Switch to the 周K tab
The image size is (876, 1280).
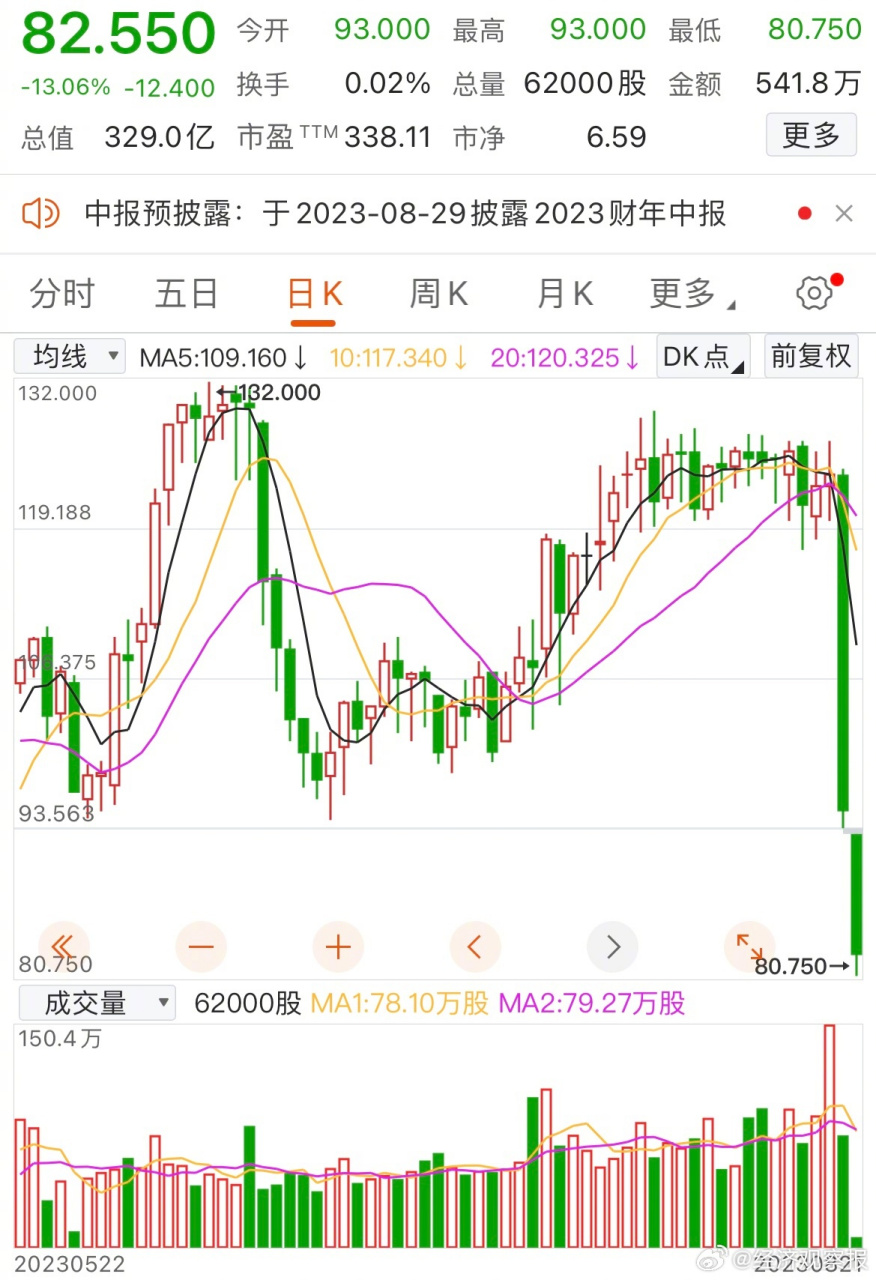tap(437, 292)
